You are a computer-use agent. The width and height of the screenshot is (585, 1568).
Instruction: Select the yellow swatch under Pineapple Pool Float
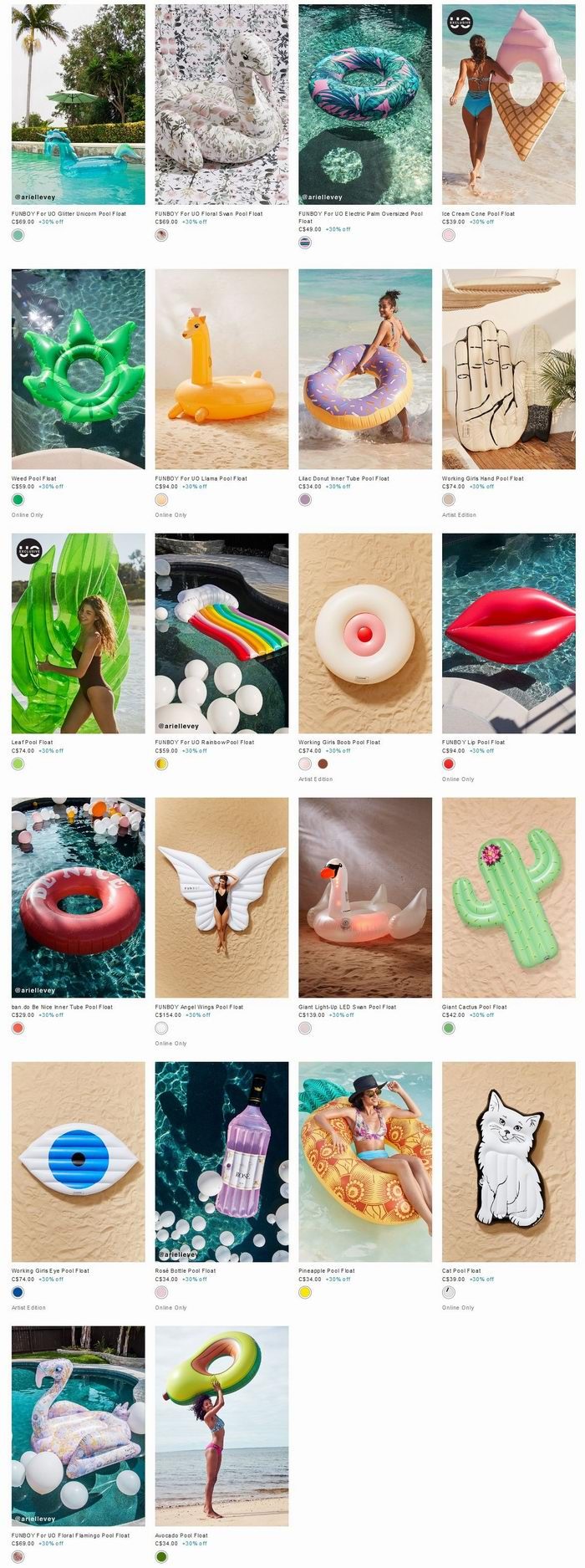coord(305,1292)
